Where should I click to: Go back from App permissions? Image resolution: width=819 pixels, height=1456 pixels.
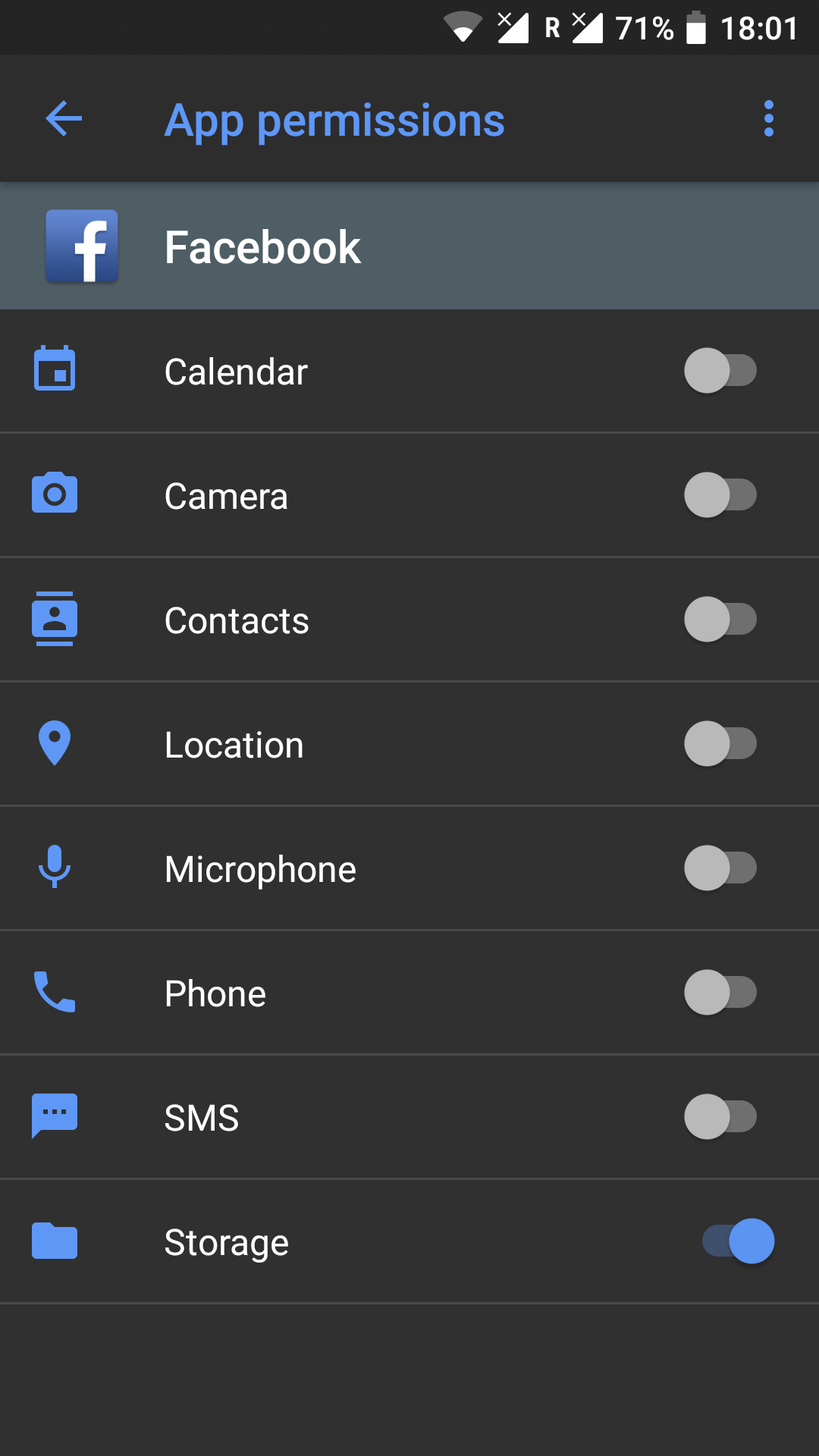pyautogui.click(x=64, y=119)
